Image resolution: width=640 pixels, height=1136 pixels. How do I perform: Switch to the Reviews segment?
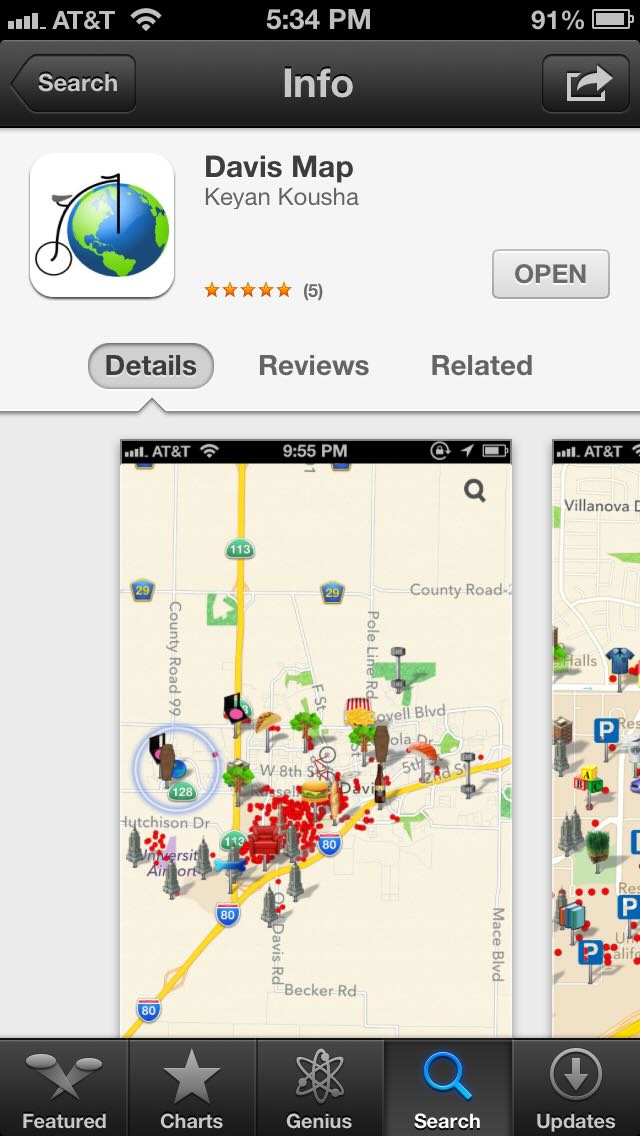coord(313,366)
